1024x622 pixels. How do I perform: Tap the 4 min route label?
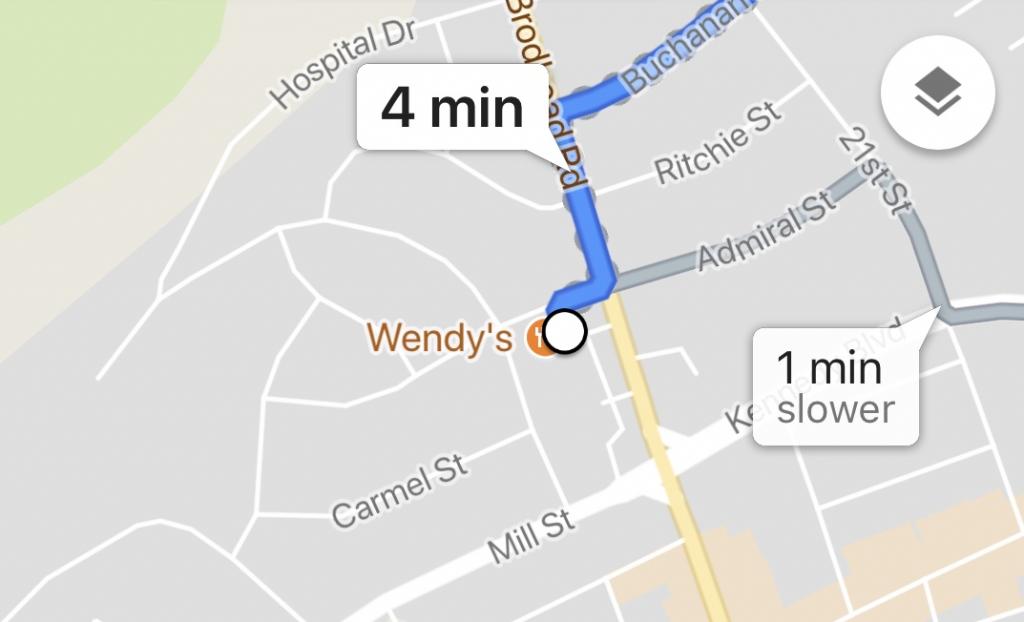tap(451, 108)
